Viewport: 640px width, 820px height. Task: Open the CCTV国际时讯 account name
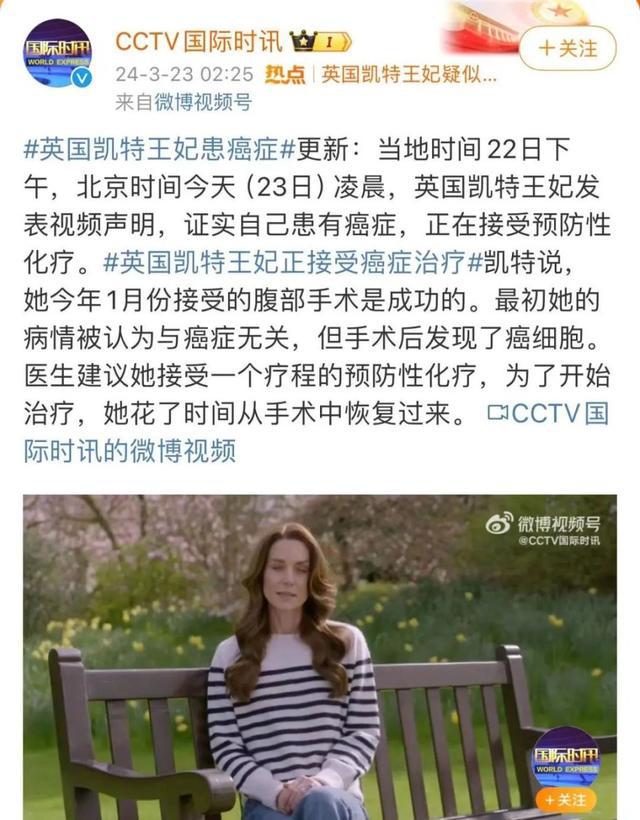point(199,41)
